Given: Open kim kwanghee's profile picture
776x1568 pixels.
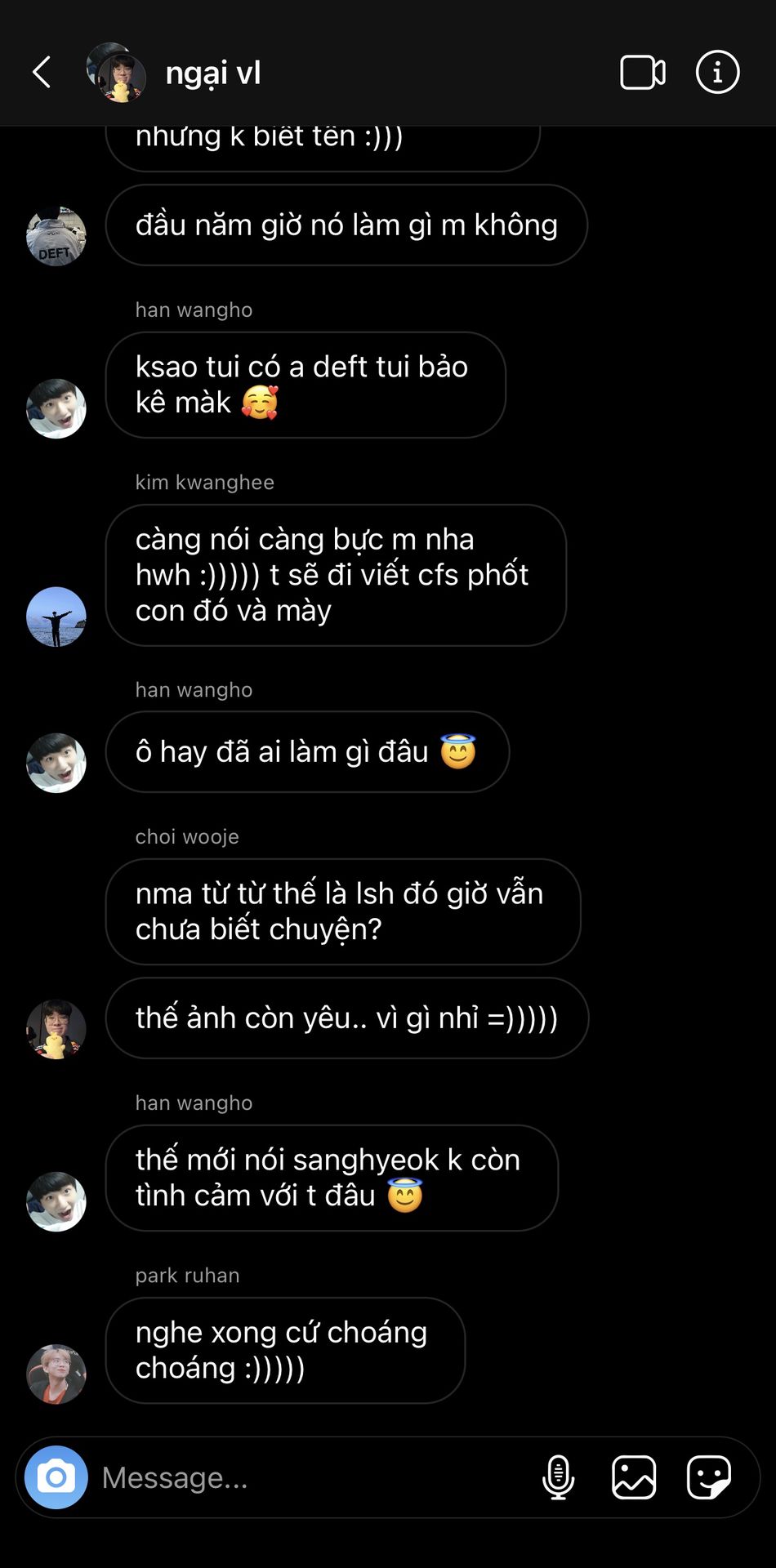Looking at the screenshot, I should click(56, 617).
